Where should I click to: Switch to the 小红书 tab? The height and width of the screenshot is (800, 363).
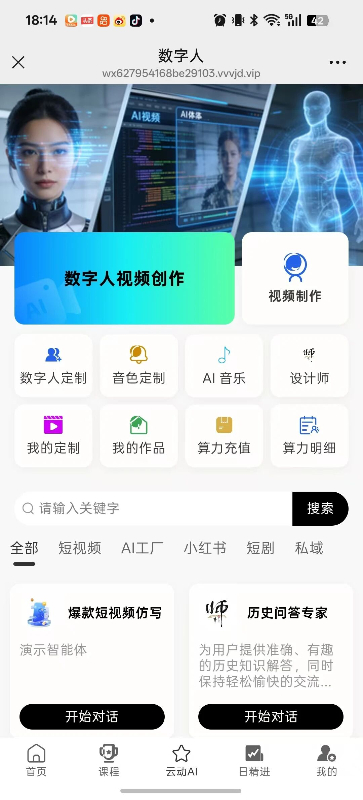(x=205, y=548)
